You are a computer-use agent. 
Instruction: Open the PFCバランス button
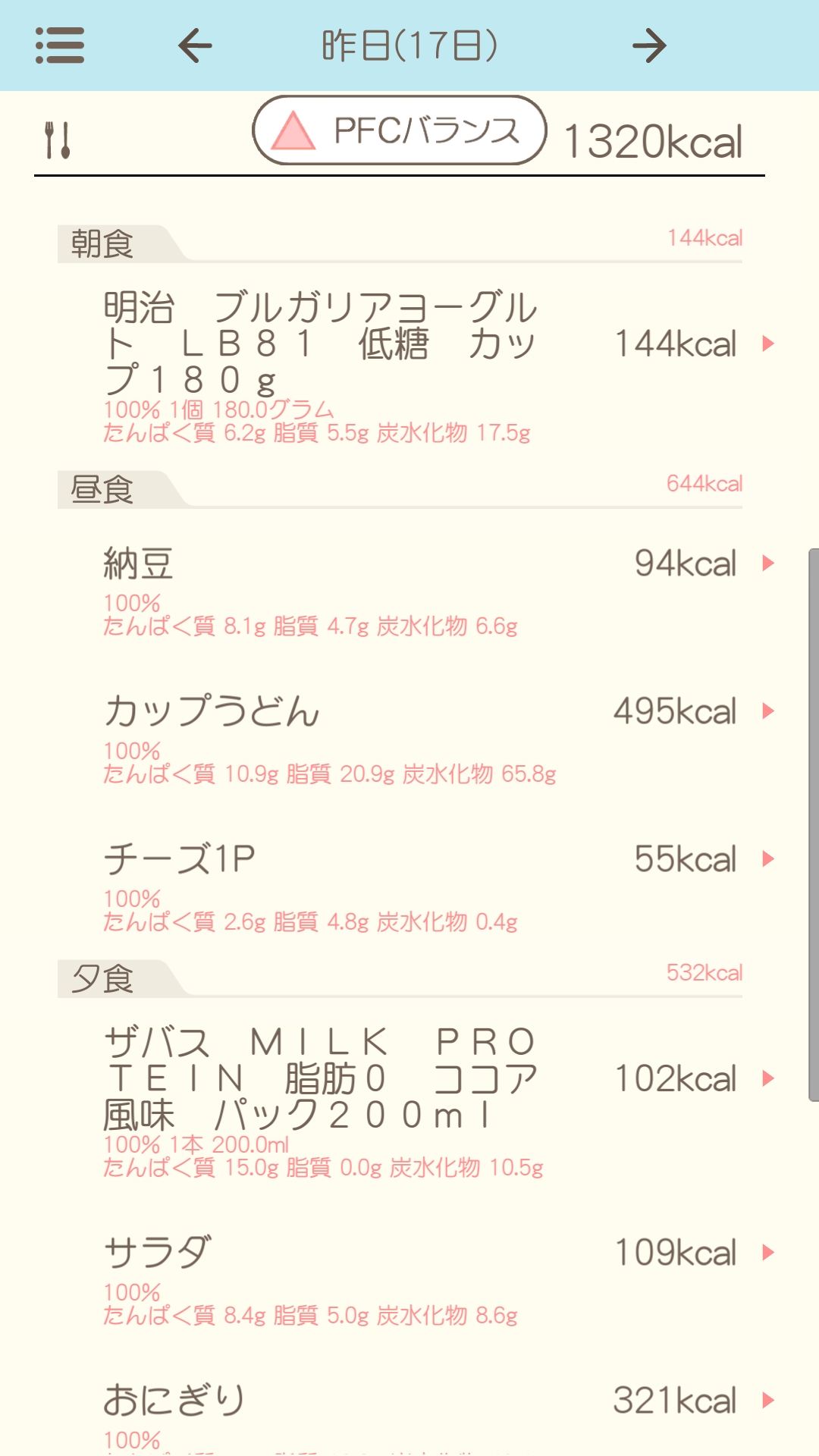(x=400, y=130)
